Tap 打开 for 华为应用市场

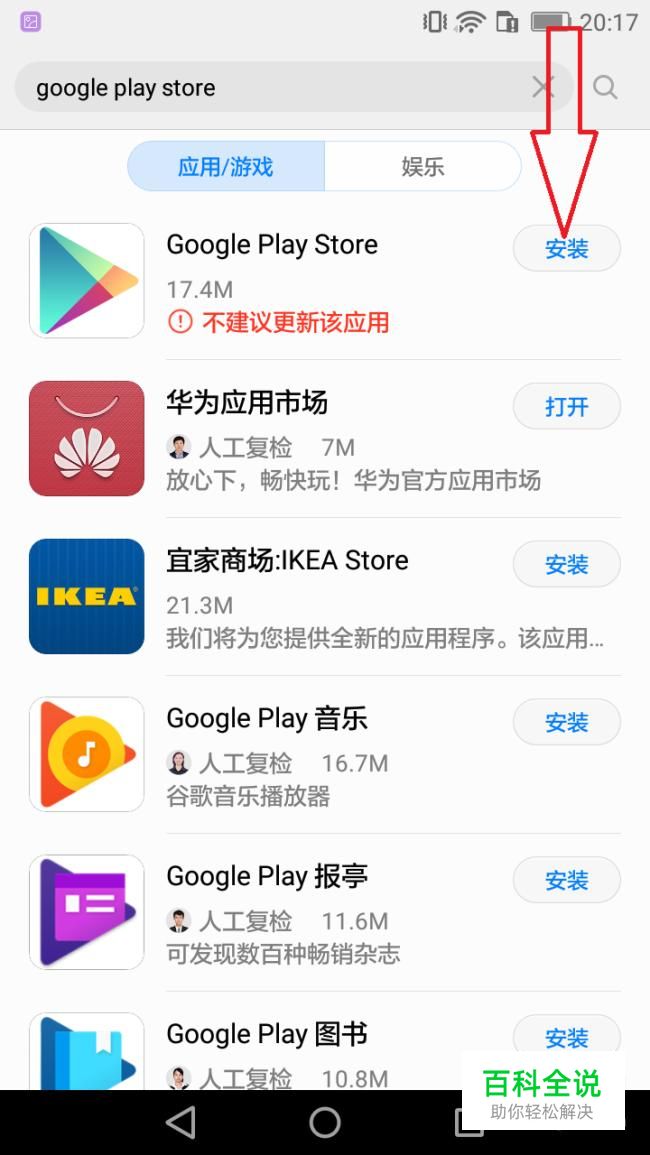566,407
